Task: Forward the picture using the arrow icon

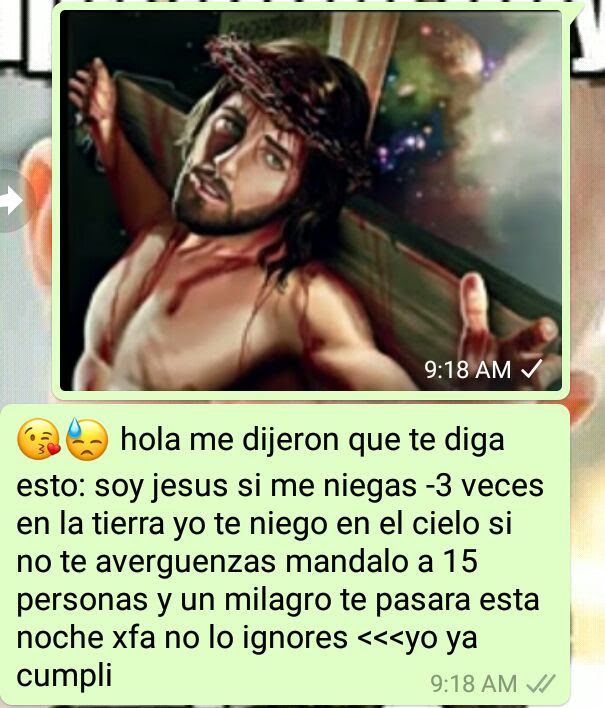Action: [x=12, y=200]
